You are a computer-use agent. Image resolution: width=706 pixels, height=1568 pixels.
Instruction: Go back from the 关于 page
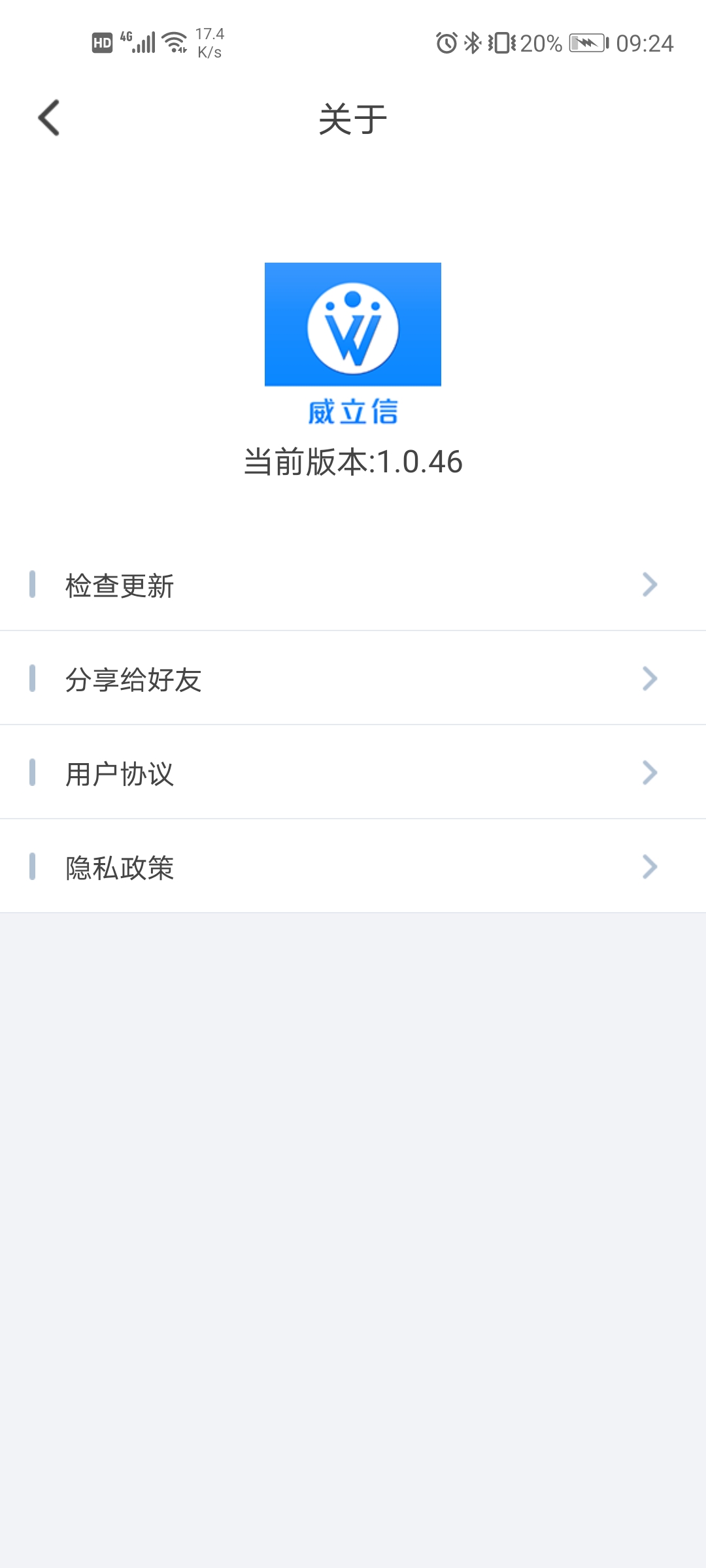click(x=49, y=118)
